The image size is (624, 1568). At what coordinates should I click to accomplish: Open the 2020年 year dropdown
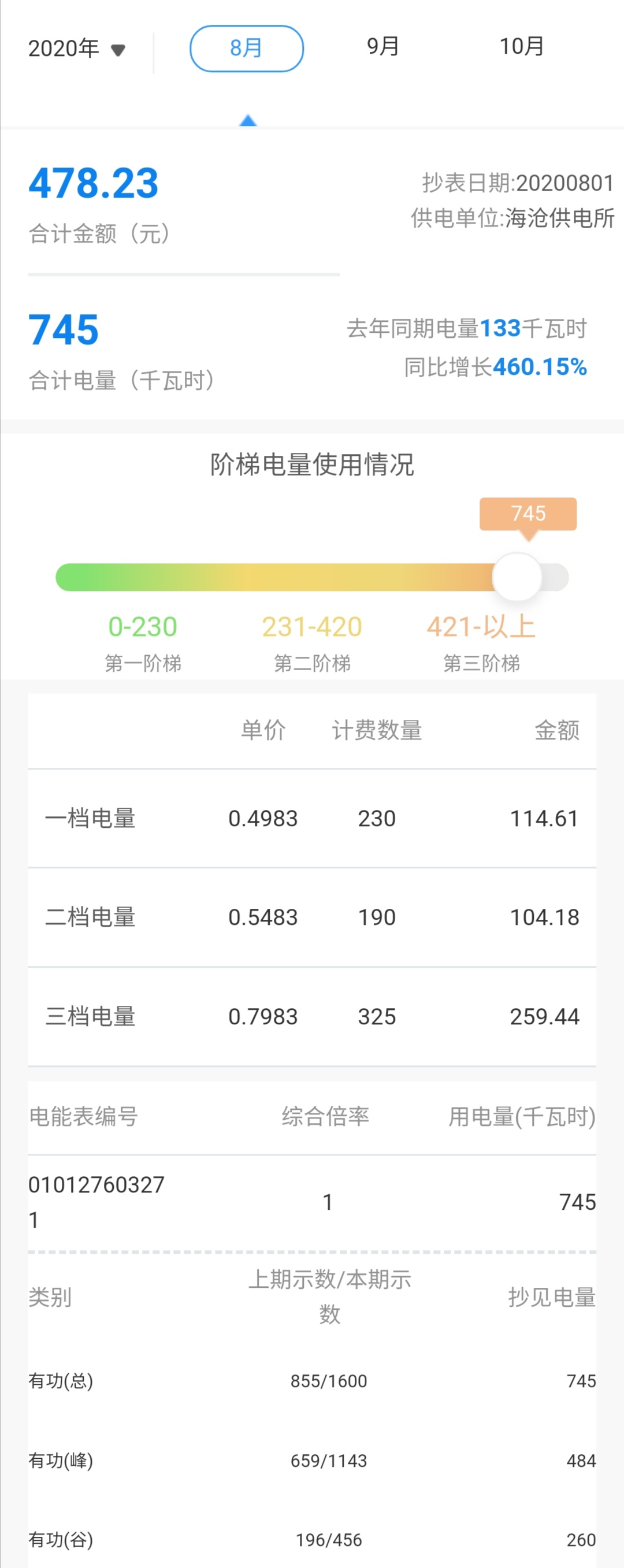[77, 49]
